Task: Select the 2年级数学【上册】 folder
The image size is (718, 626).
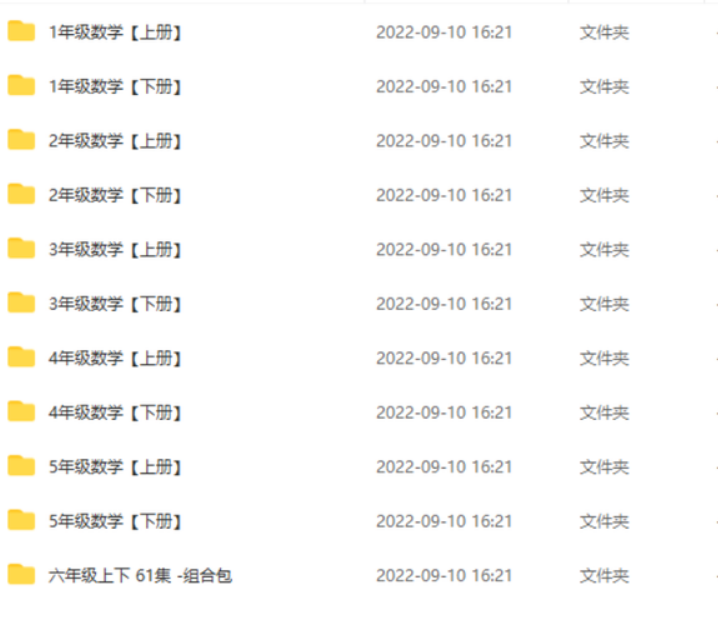Action: pyautogui.click(x=115, y=141)
